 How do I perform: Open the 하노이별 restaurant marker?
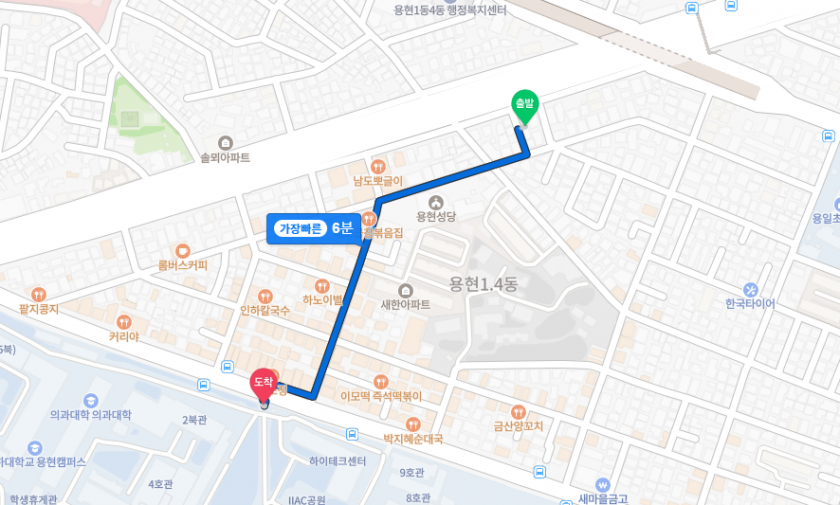(321, 286)
